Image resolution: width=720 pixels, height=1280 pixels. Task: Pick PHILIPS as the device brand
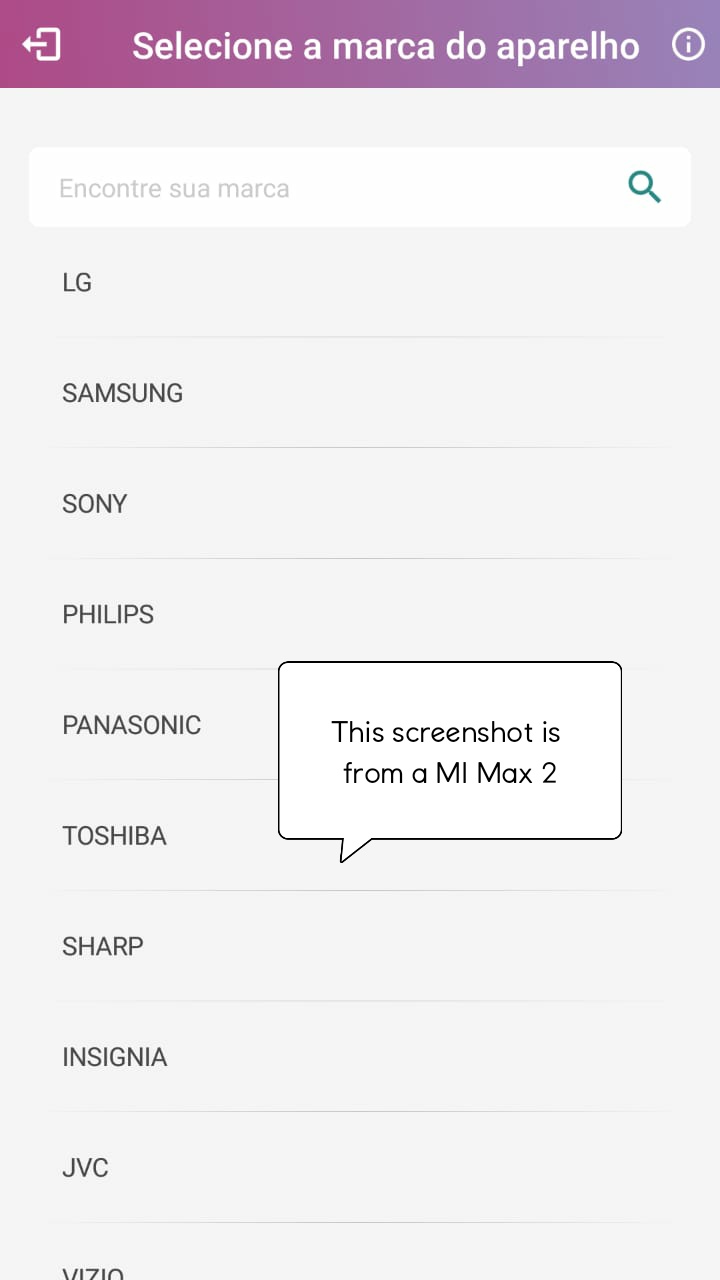point(360,614)
